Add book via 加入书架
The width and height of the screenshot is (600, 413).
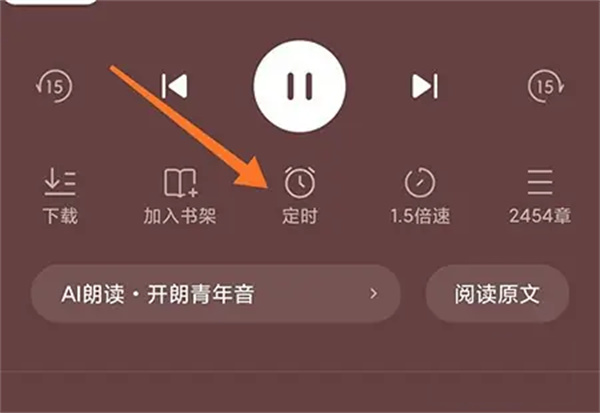[x=180, y=194]
